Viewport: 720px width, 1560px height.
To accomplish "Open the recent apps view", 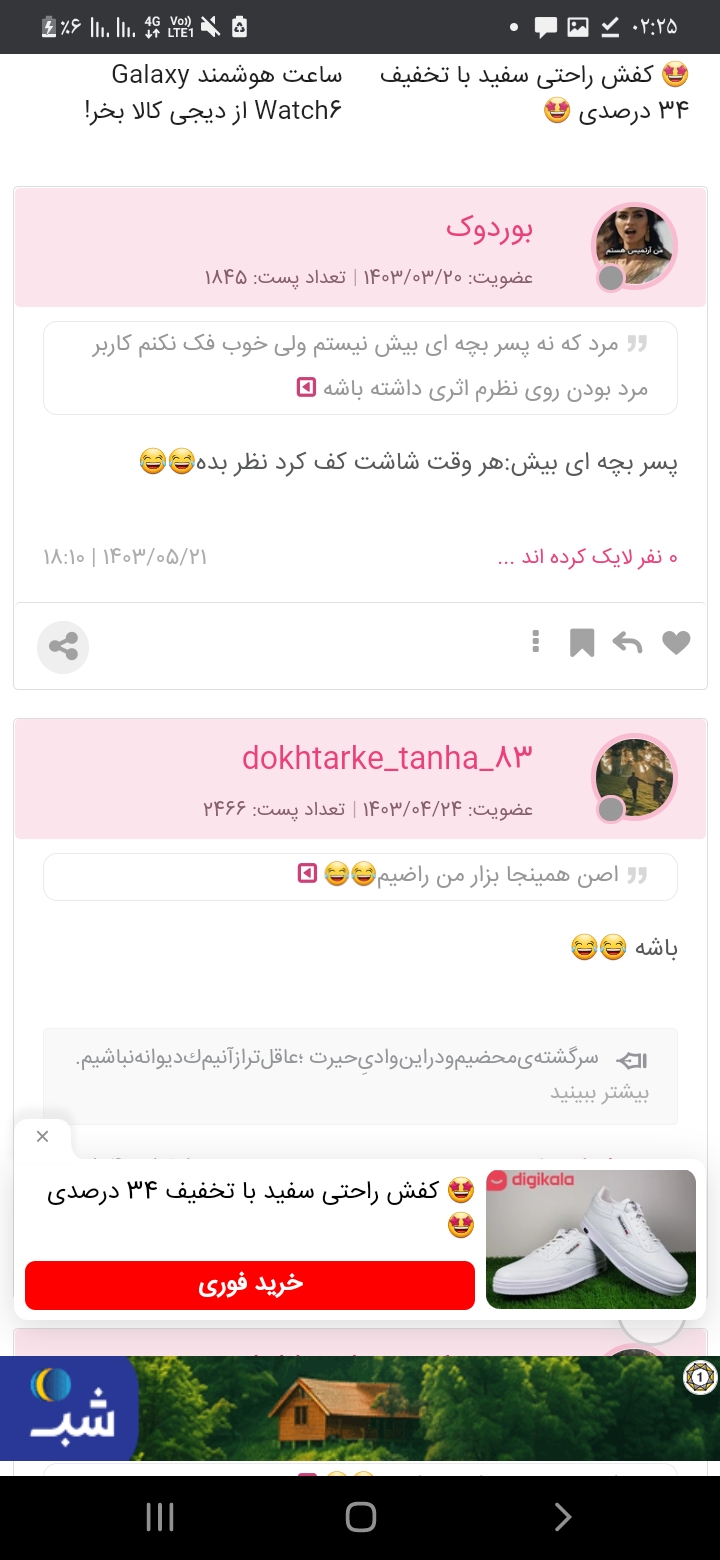I will pyautogui.click(x=160, y=1517).
